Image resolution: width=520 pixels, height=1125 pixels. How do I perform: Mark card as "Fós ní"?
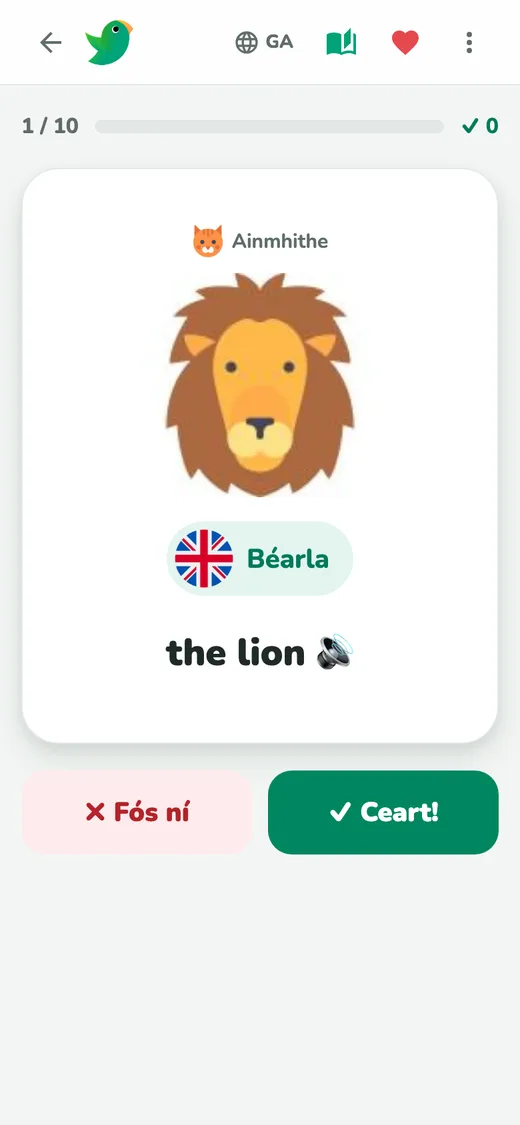[137, 812]
